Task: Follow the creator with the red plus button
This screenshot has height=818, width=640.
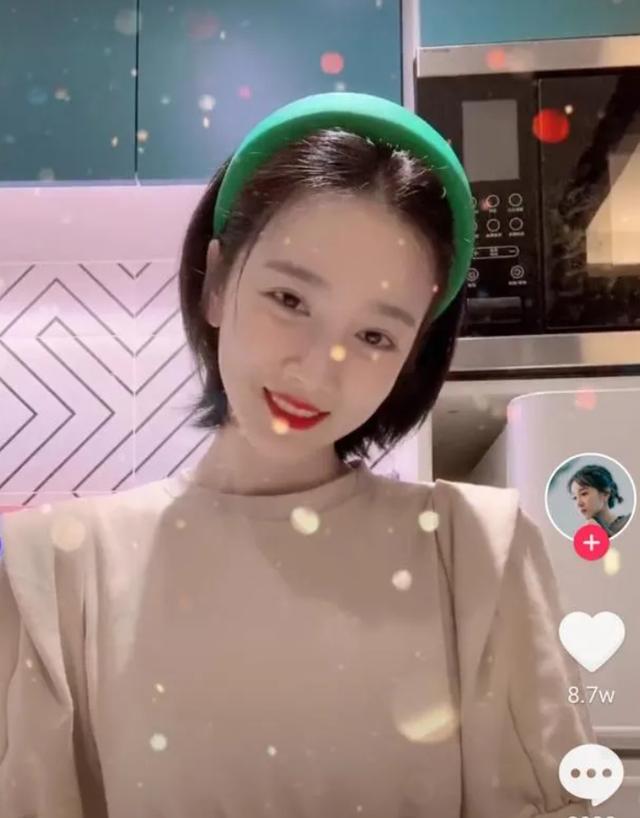Action: (x=591, y=543)
